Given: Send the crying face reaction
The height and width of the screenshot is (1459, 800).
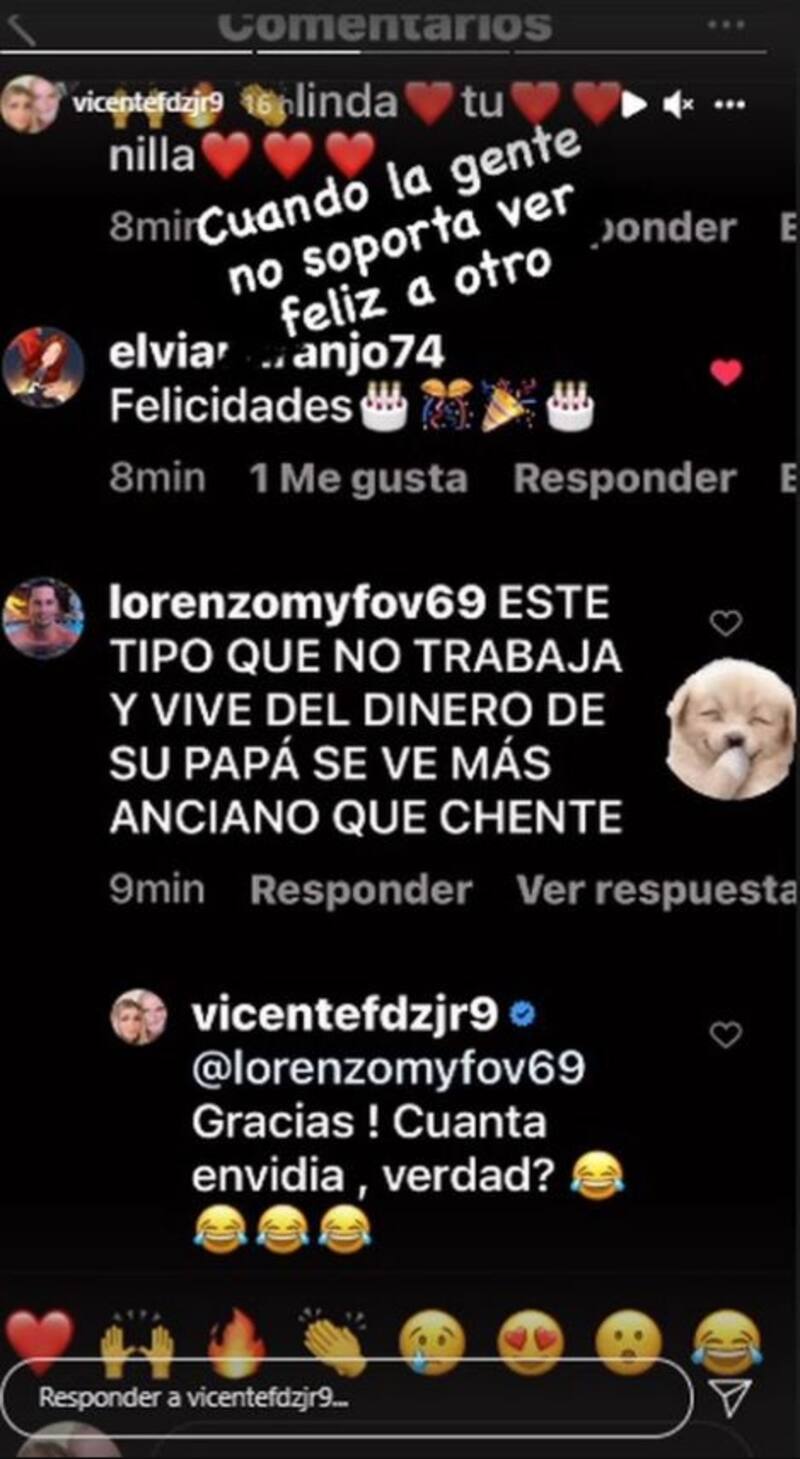Looking at the screenshot, I should [433, 1341].
